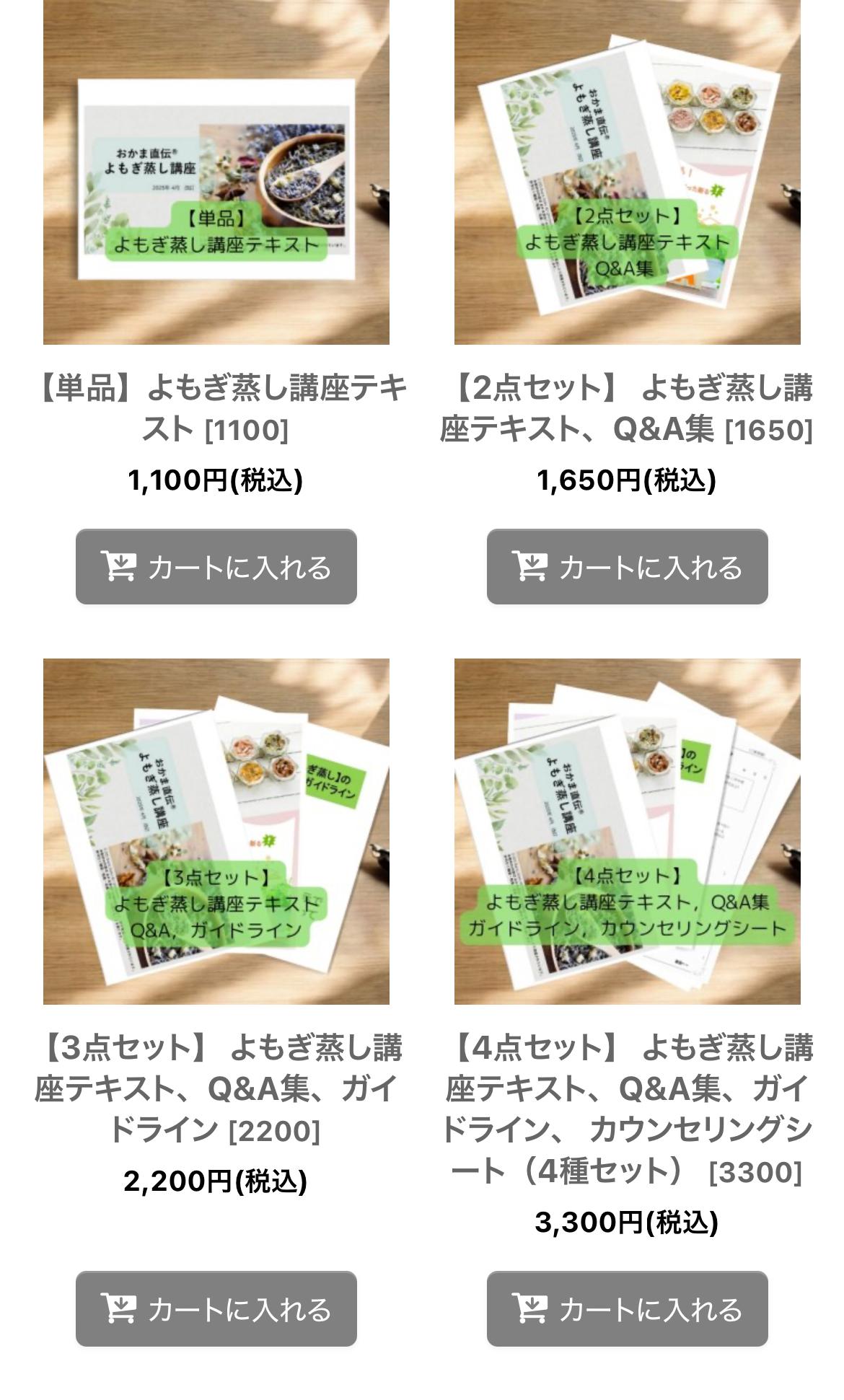This screenshot has width=844, height=1400.
Task: Add the 【3点セット】 2,200円 set to cart
Action: (x=216, y=1308)
